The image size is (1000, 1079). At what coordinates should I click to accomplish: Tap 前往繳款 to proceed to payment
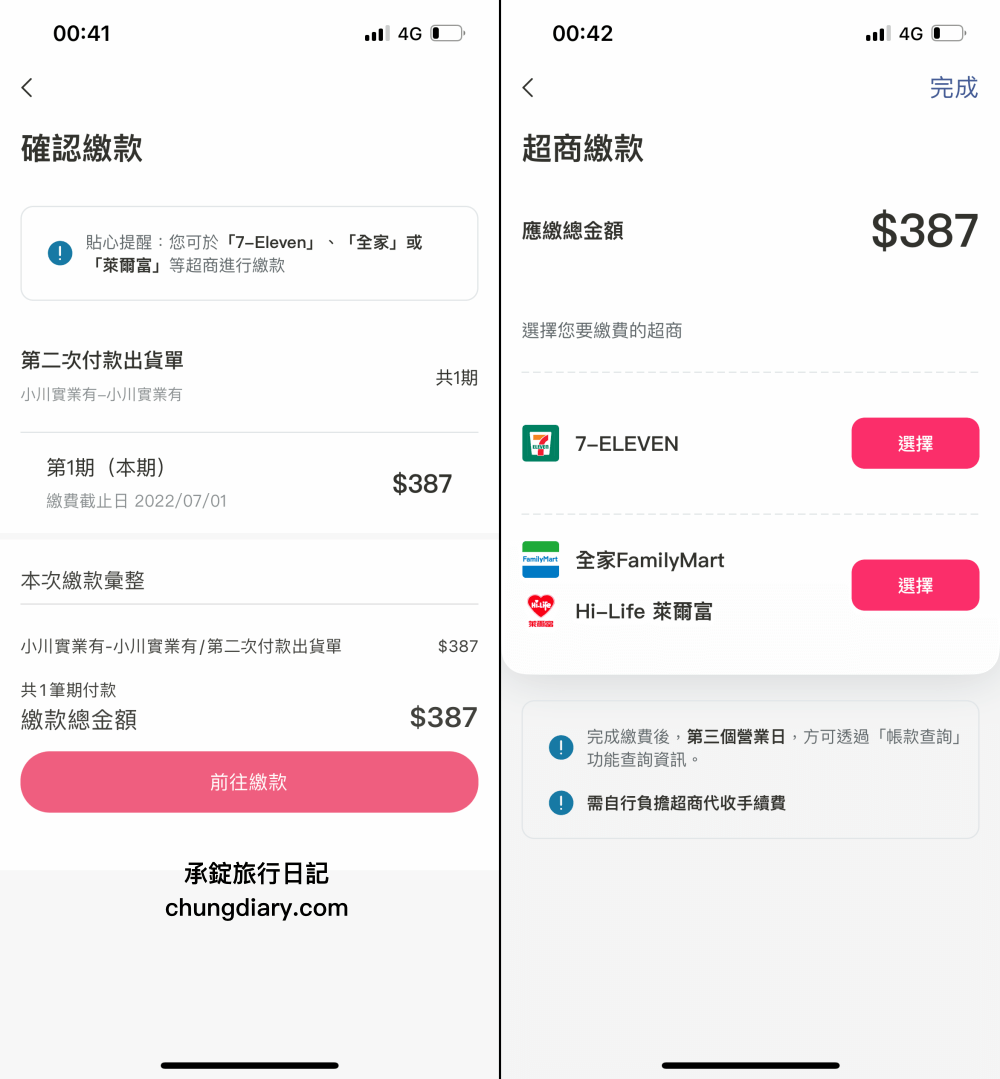pyautogui.click(x=249, y=782)
